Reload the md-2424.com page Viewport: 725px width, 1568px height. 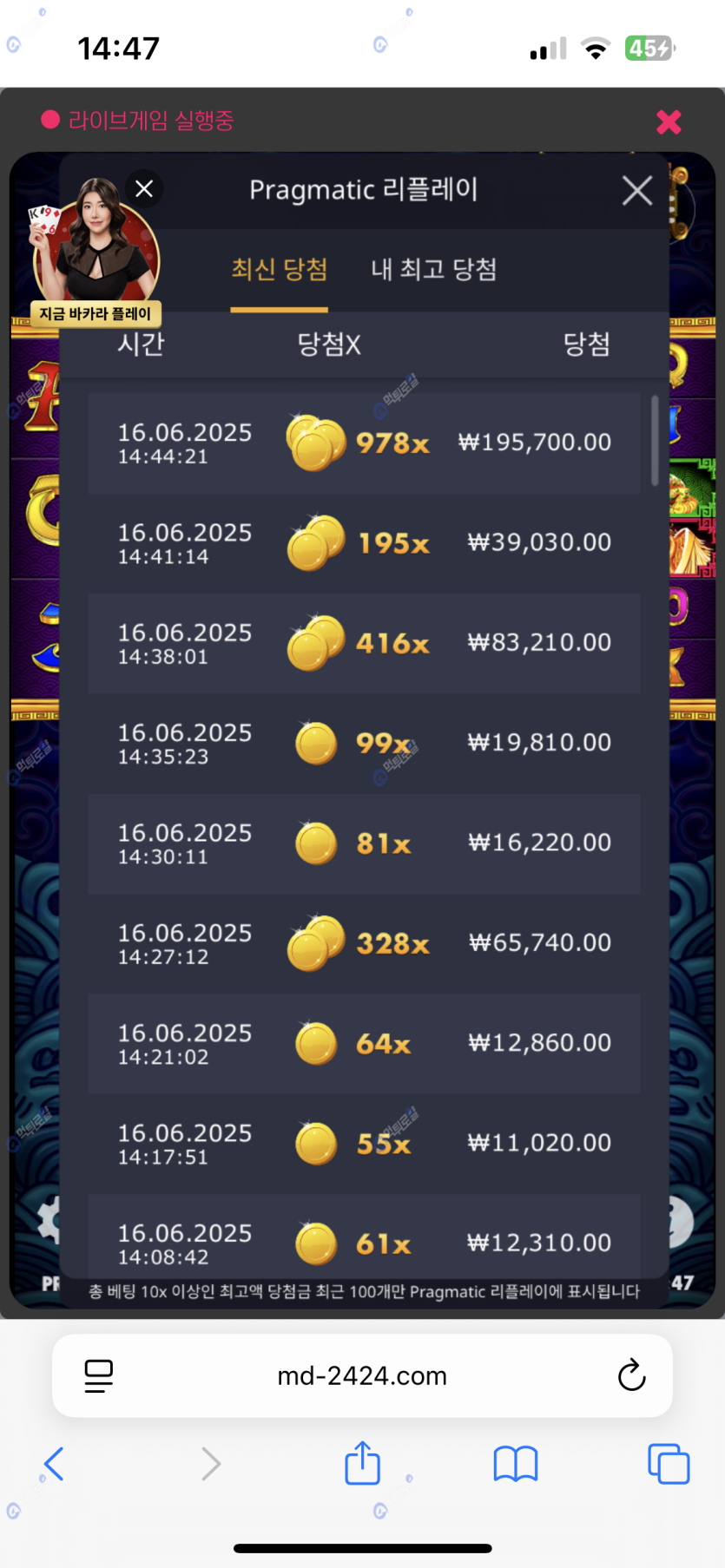[x=631, y=1375]
